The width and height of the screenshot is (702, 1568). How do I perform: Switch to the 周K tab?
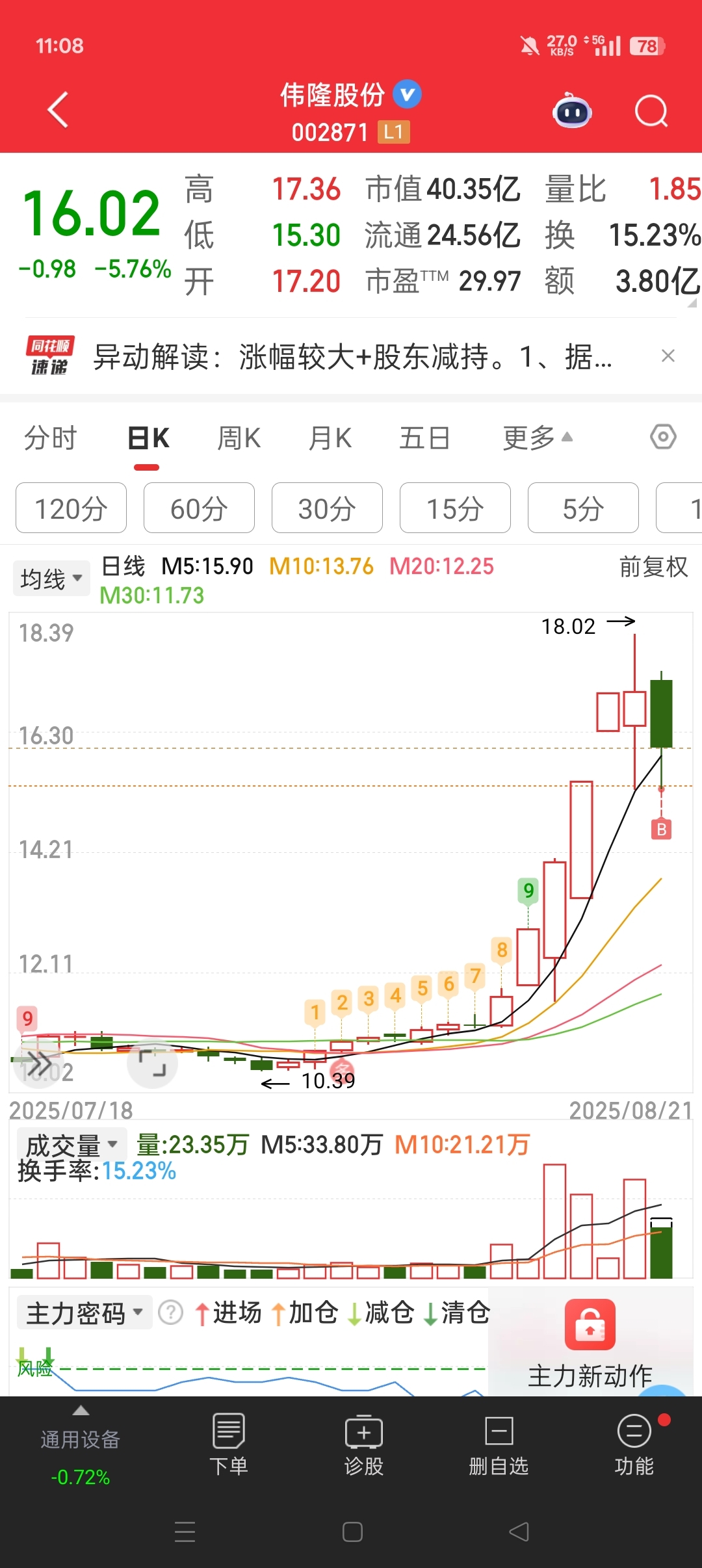239,438
